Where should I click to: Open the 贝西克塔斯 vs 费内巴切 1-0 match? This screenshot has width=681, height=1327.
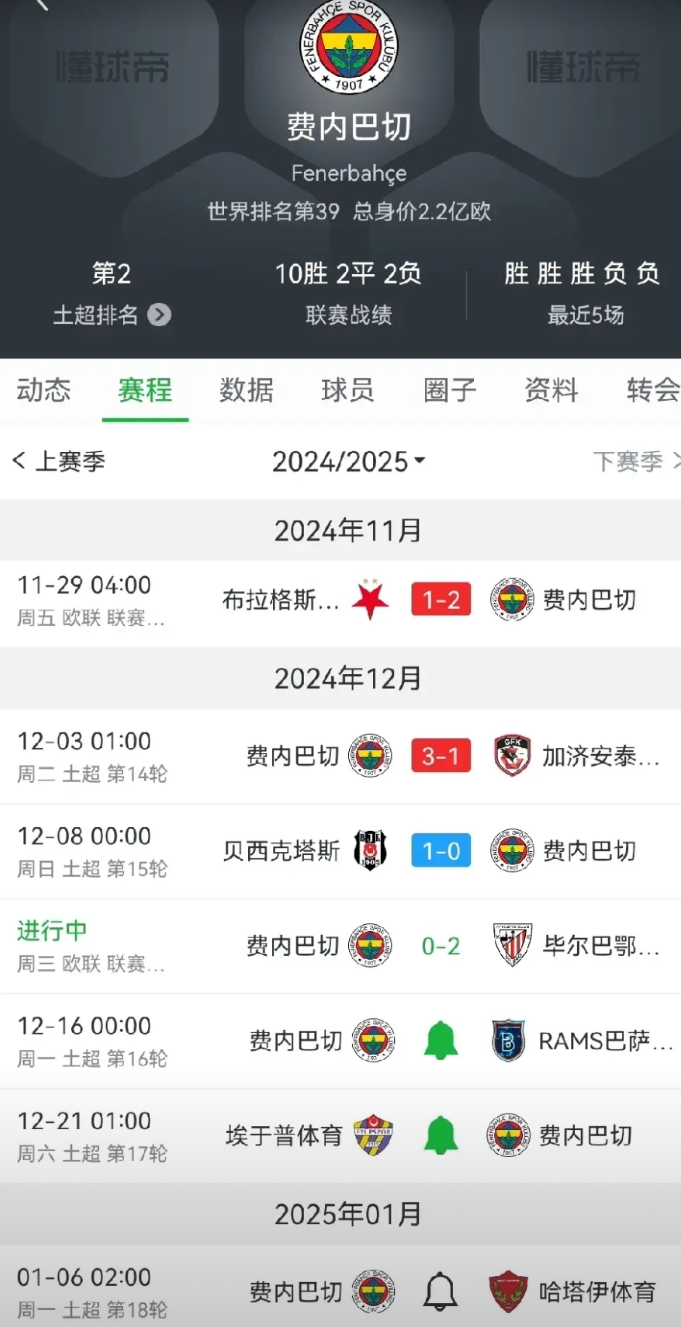pyautogui.click(x=340, y=851)
